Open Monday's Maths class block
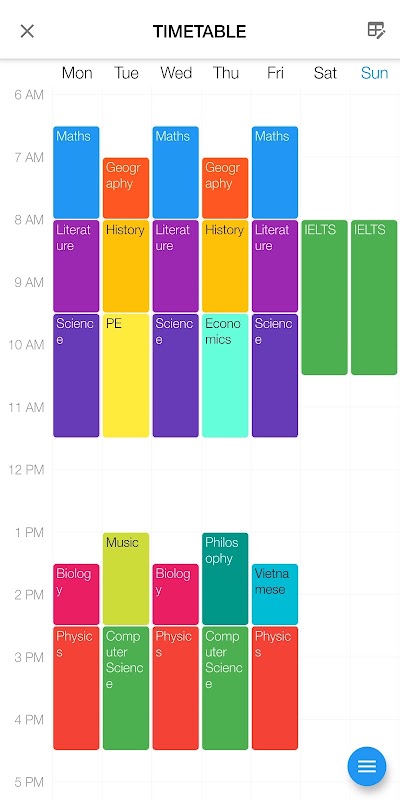Screen dimensions: 400x800 (76, 172)
